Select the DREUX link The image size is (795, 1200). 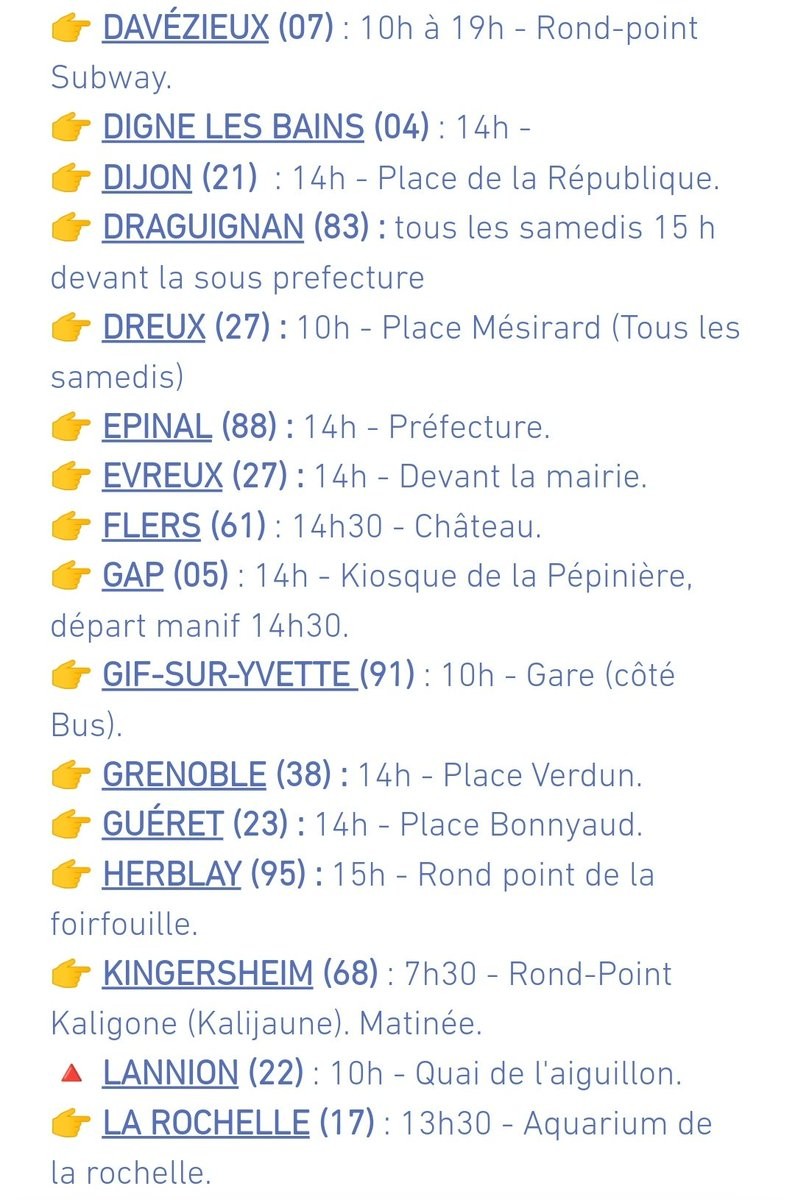pyautogui.click(x=153, y=327)
